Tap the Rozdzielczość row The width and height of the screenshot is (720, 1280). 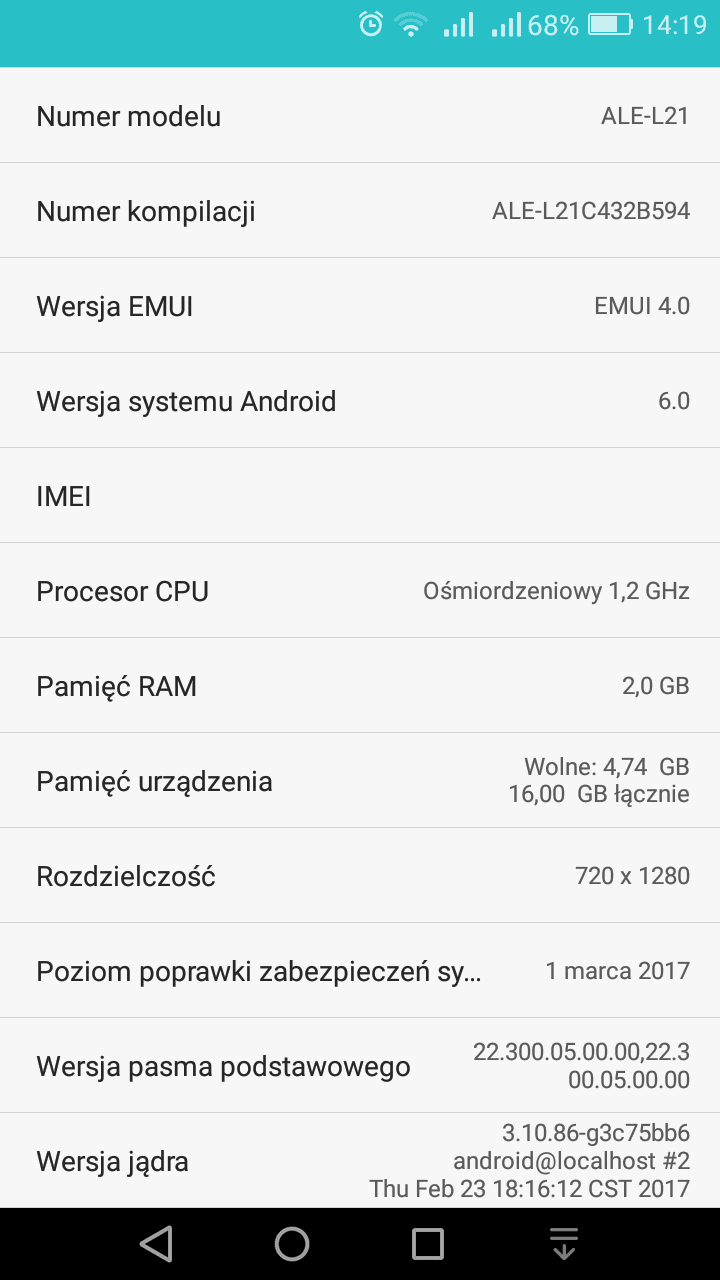(360, 875)
